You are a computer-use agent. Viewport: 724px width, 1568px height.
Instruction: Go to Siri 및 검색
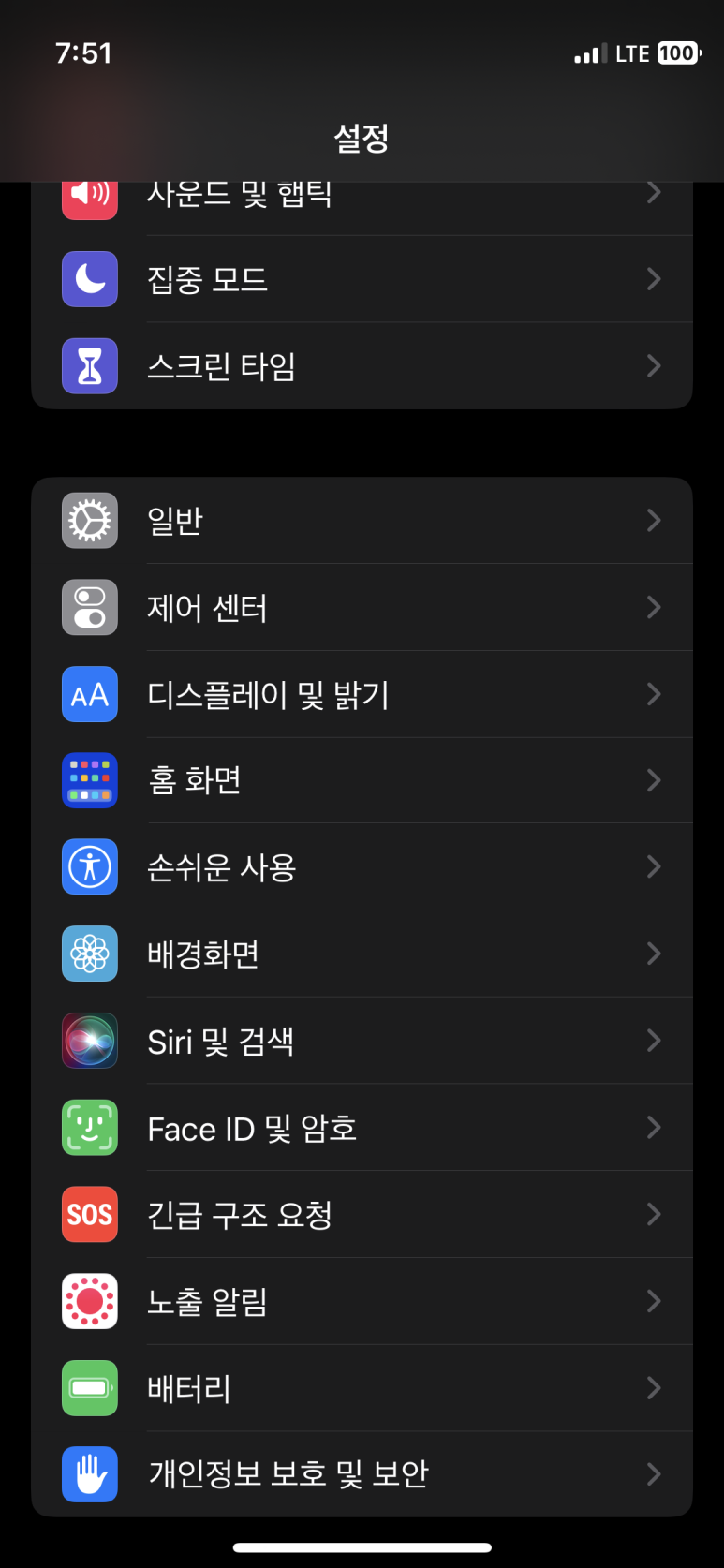pos(362,1042)
